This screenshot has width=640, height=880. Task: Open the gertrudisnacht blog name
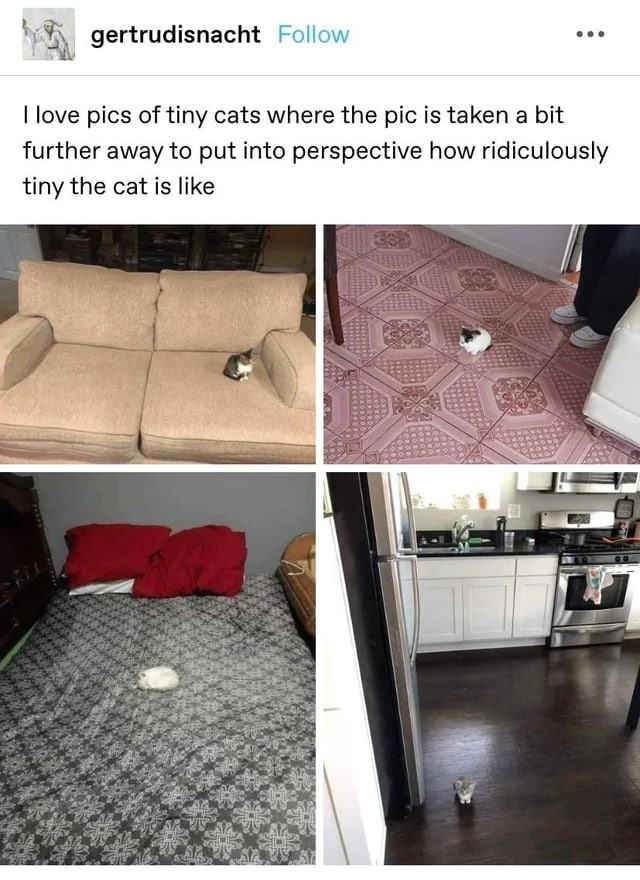(175, 34)
